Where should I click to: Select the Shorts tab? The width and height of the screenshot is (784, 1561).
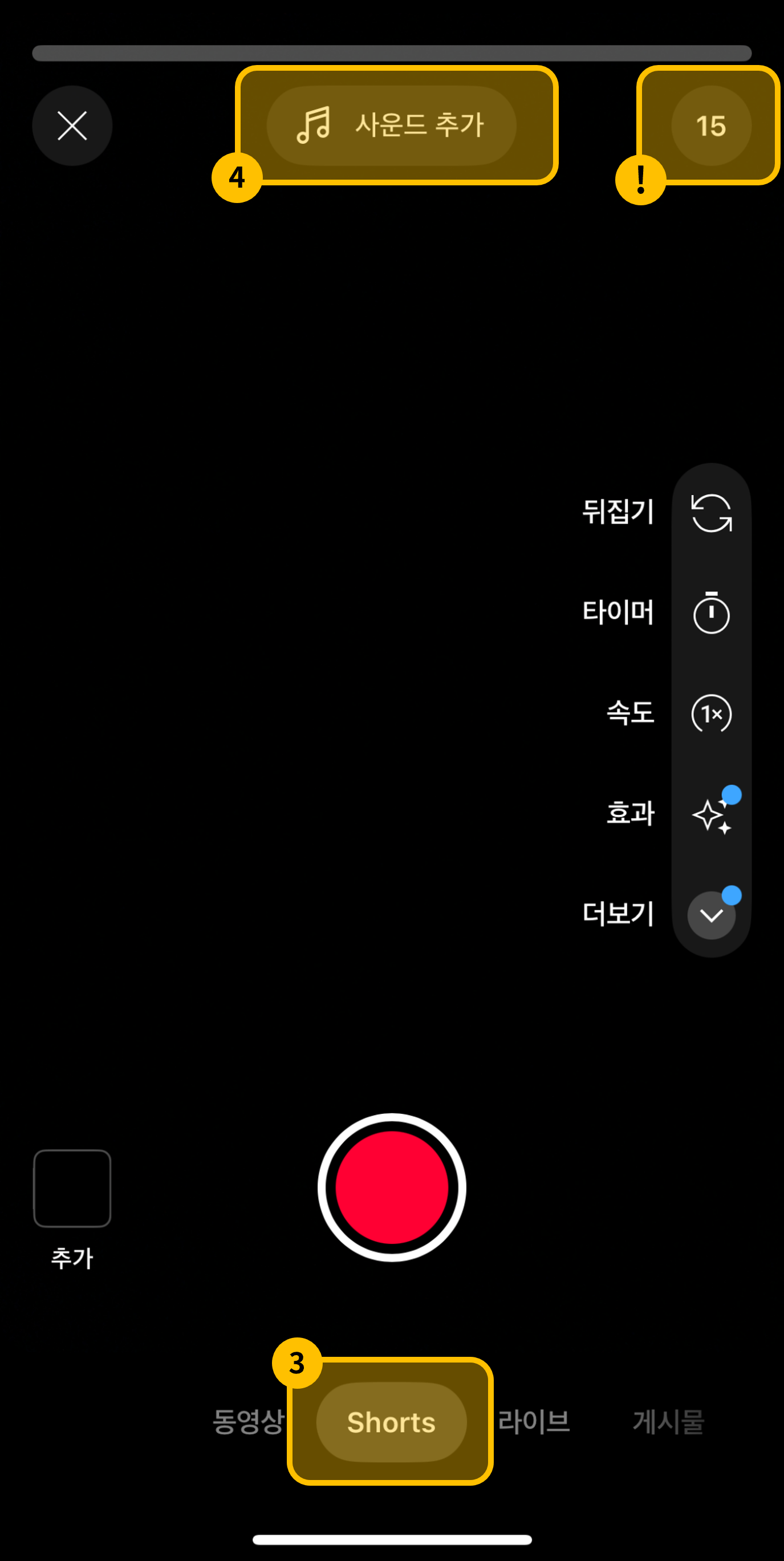point(391,1422)
